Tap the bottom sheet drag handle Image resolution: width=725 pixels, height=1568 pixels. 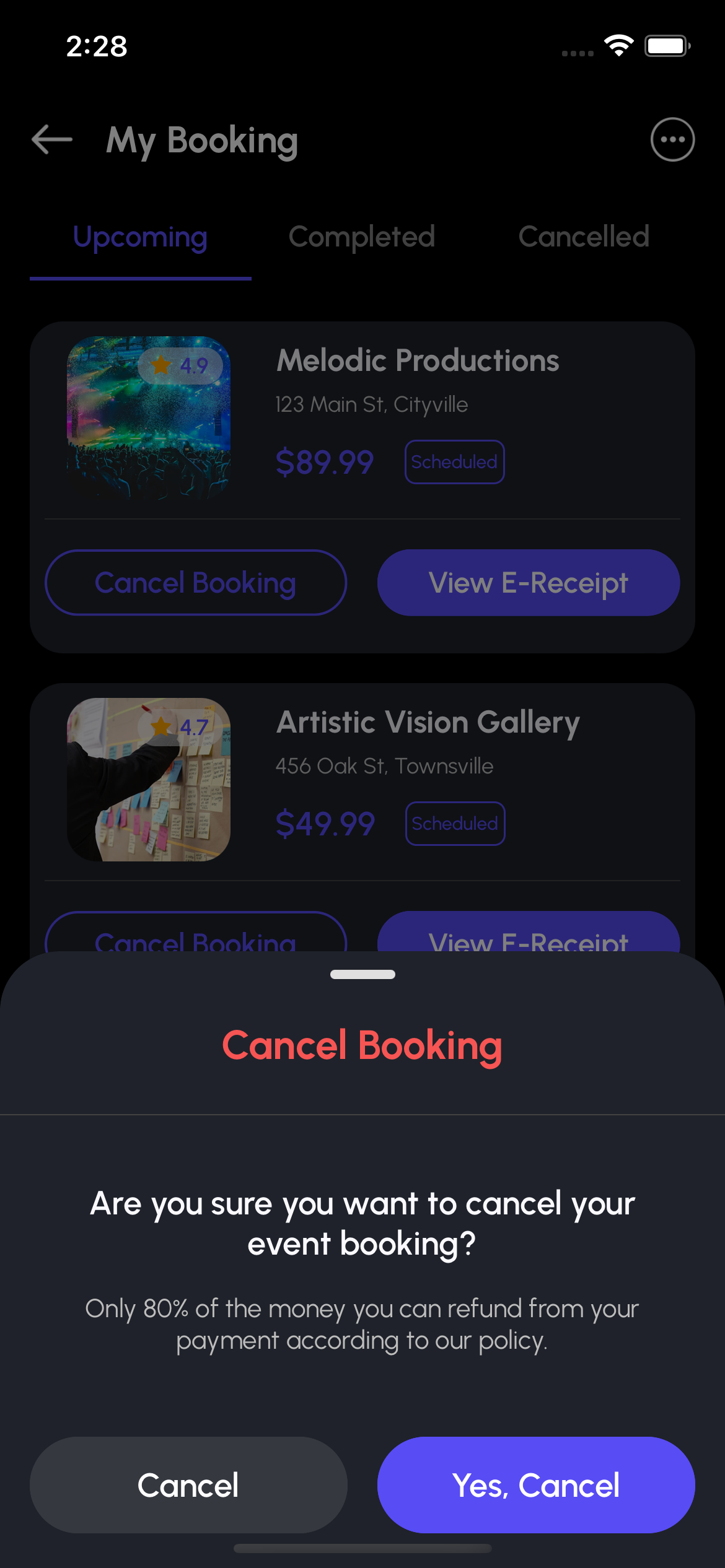[x=362, y=974]
